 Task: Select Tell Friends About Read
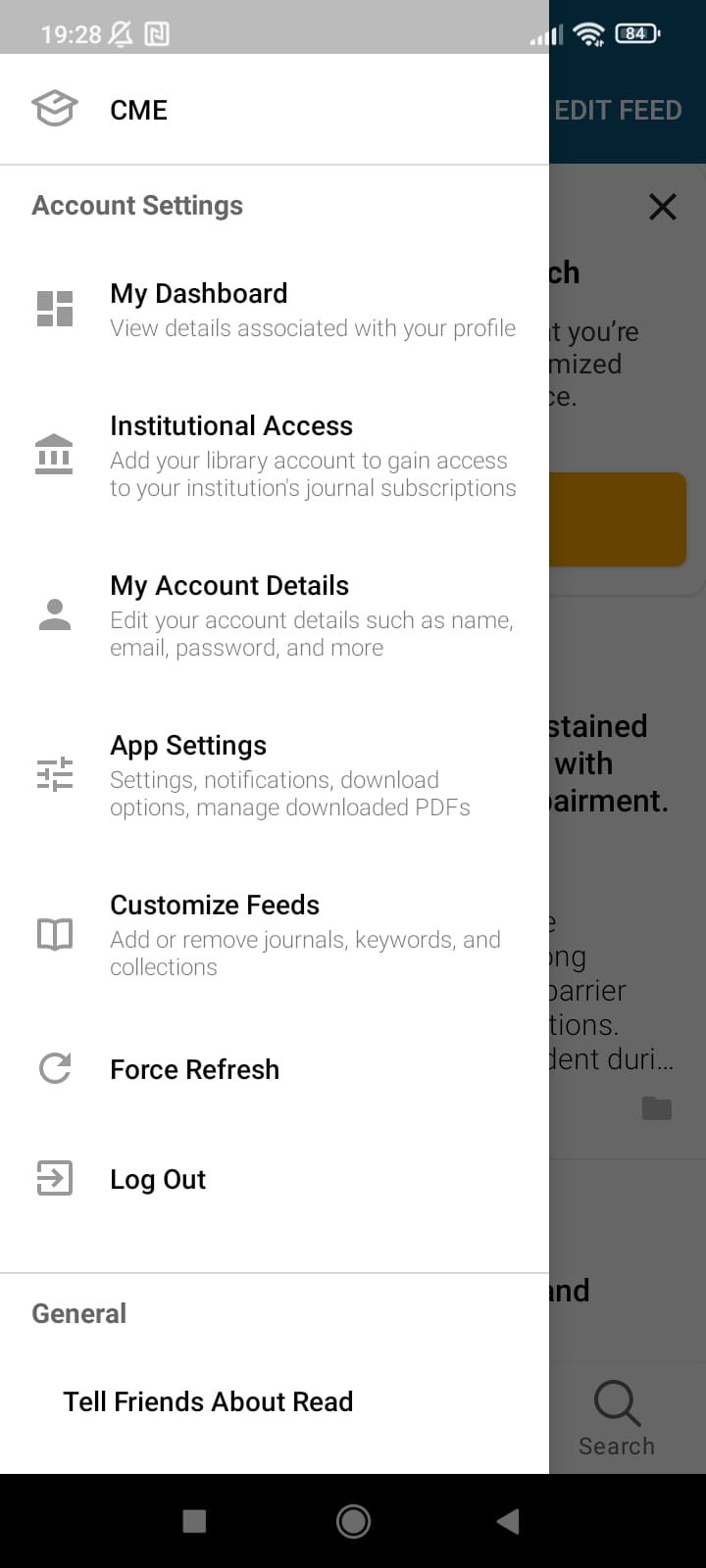208,1401
